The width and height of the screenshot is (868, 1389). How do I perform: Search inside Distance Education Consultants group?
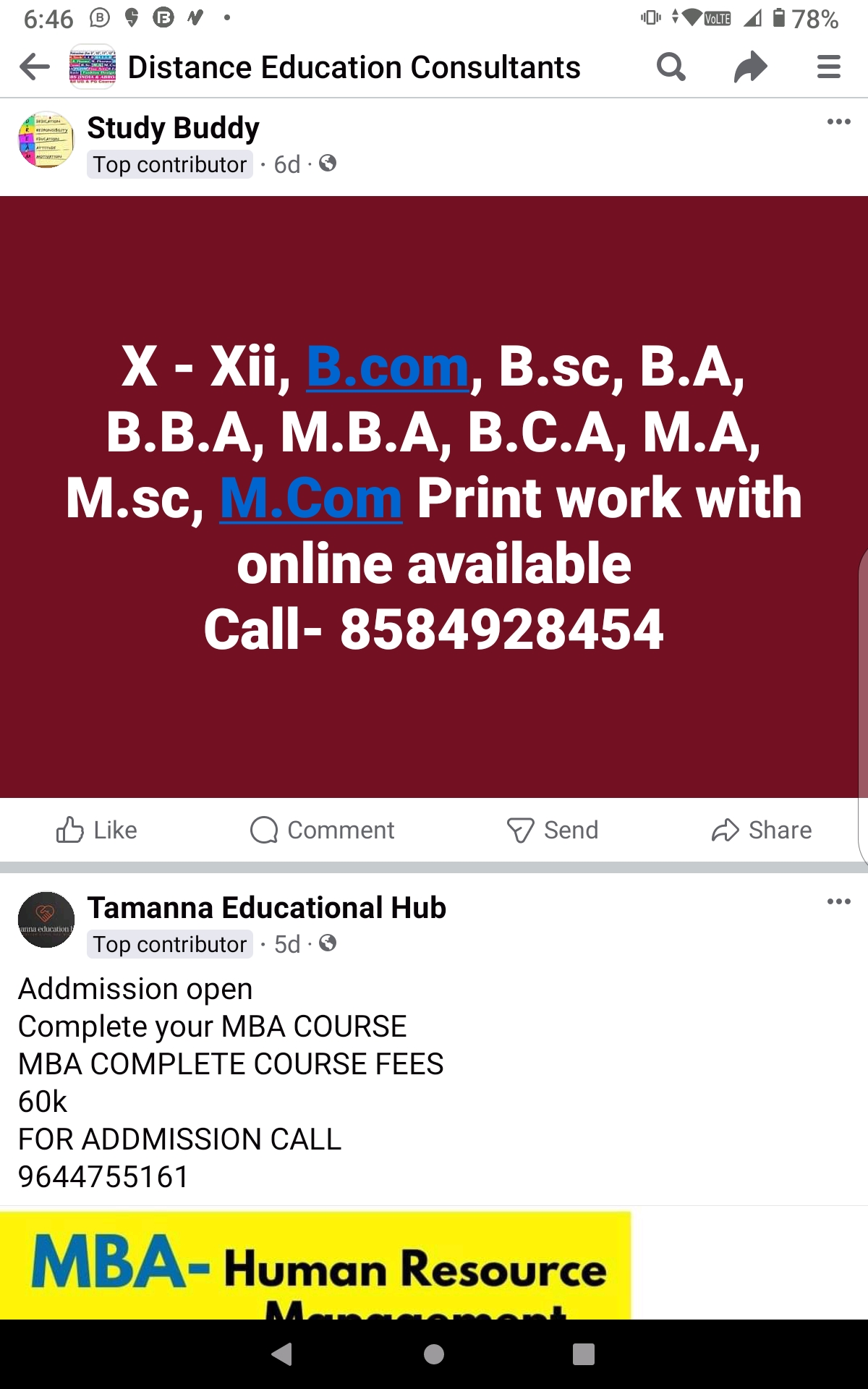tap(671, 67)
